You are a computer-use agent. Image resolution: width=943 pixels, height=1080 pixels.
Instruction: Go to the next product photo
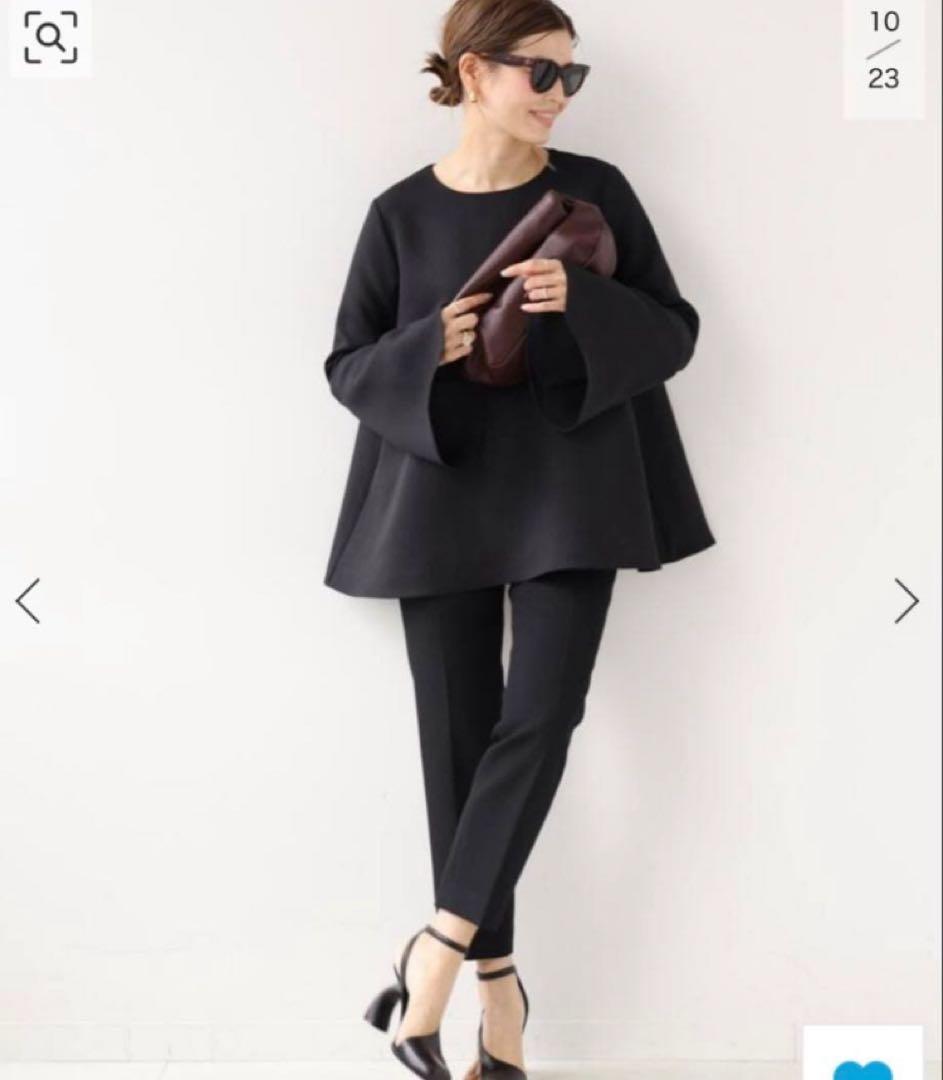pos(906,601)
